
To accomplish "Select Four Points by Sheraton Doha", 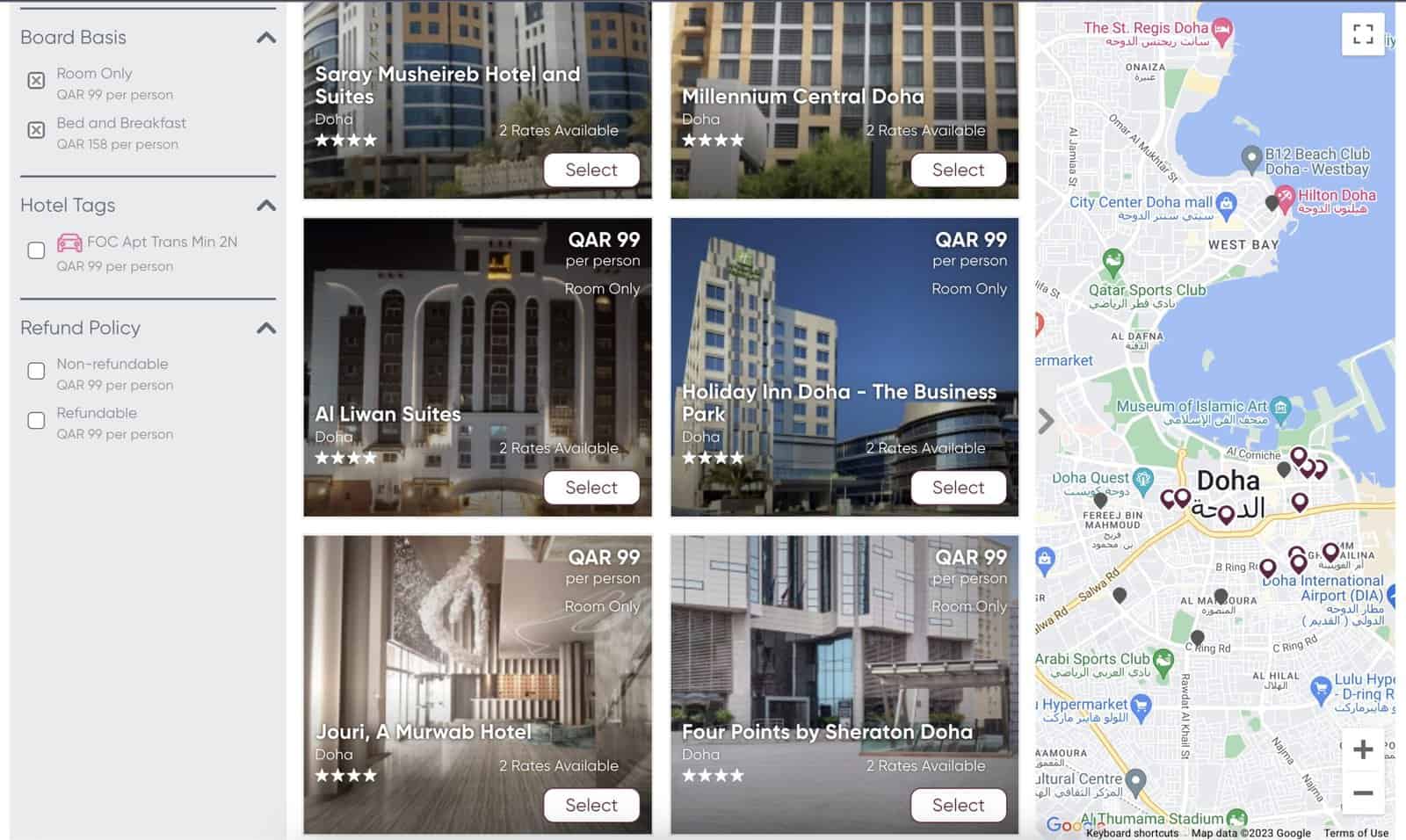I will [x=958, y=805].
